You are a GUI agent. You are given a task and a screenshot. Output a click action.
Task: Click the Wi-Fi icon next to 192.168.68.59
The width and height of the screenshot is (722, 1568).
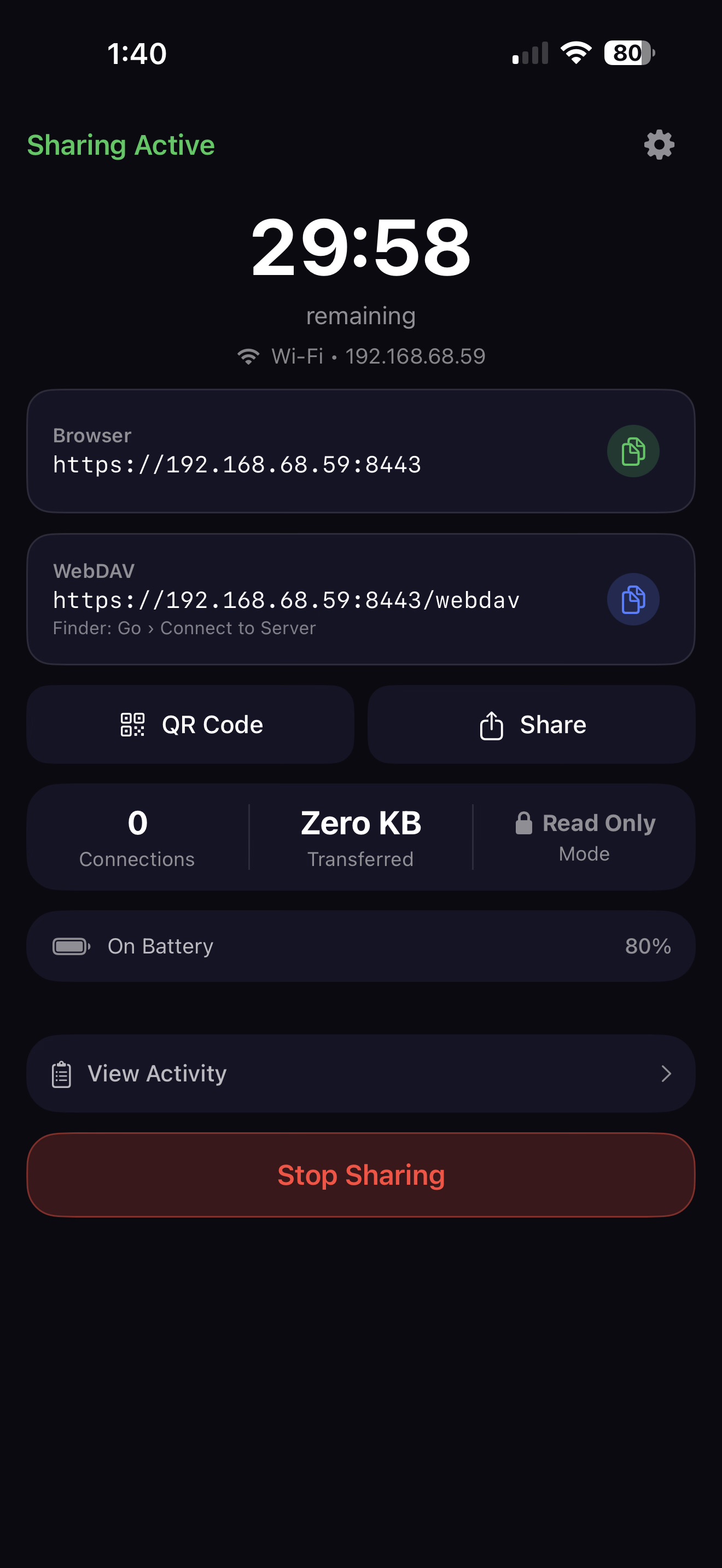(249, 355)
